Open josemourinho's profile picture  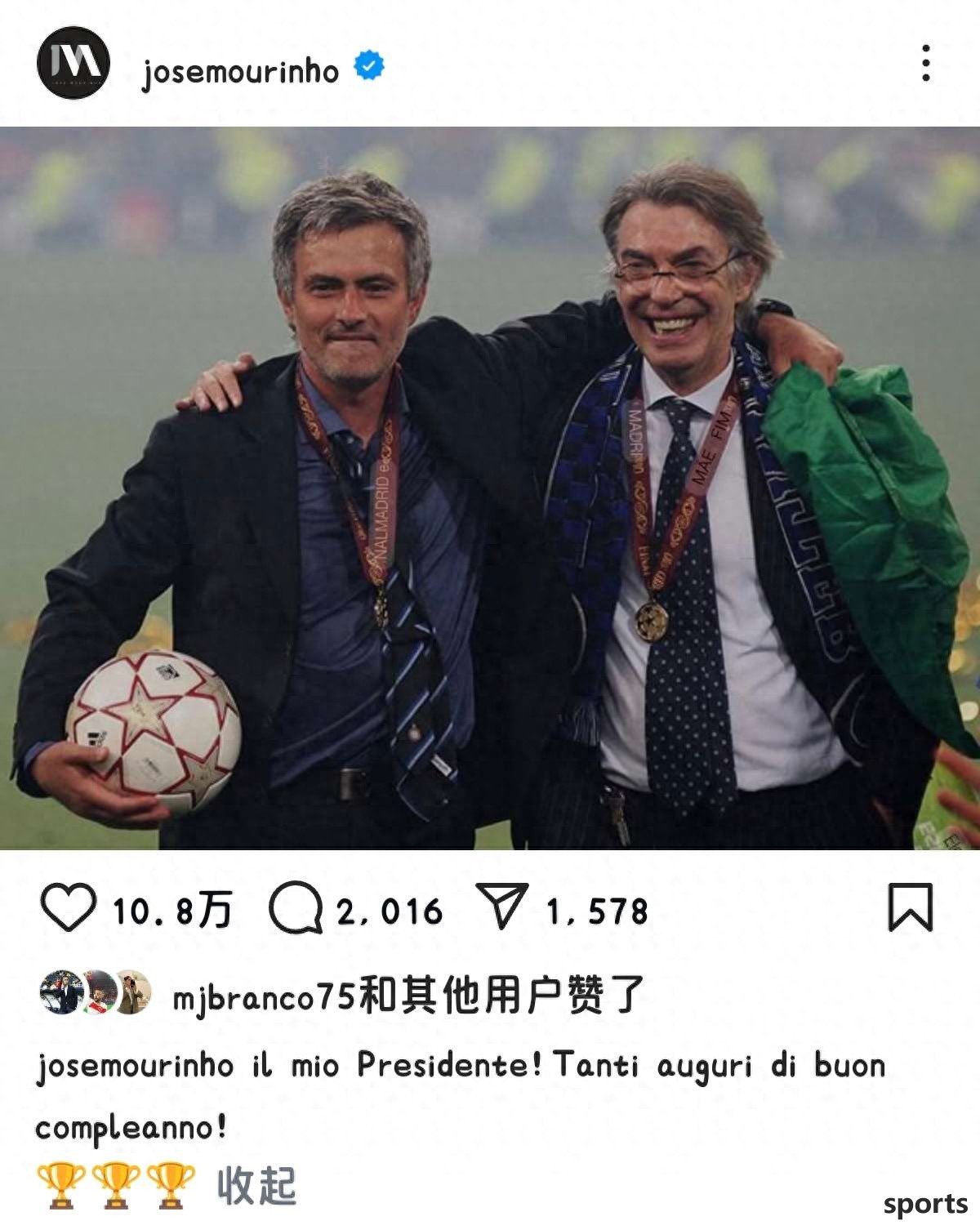pyautogui.click(x=73, y=62)
